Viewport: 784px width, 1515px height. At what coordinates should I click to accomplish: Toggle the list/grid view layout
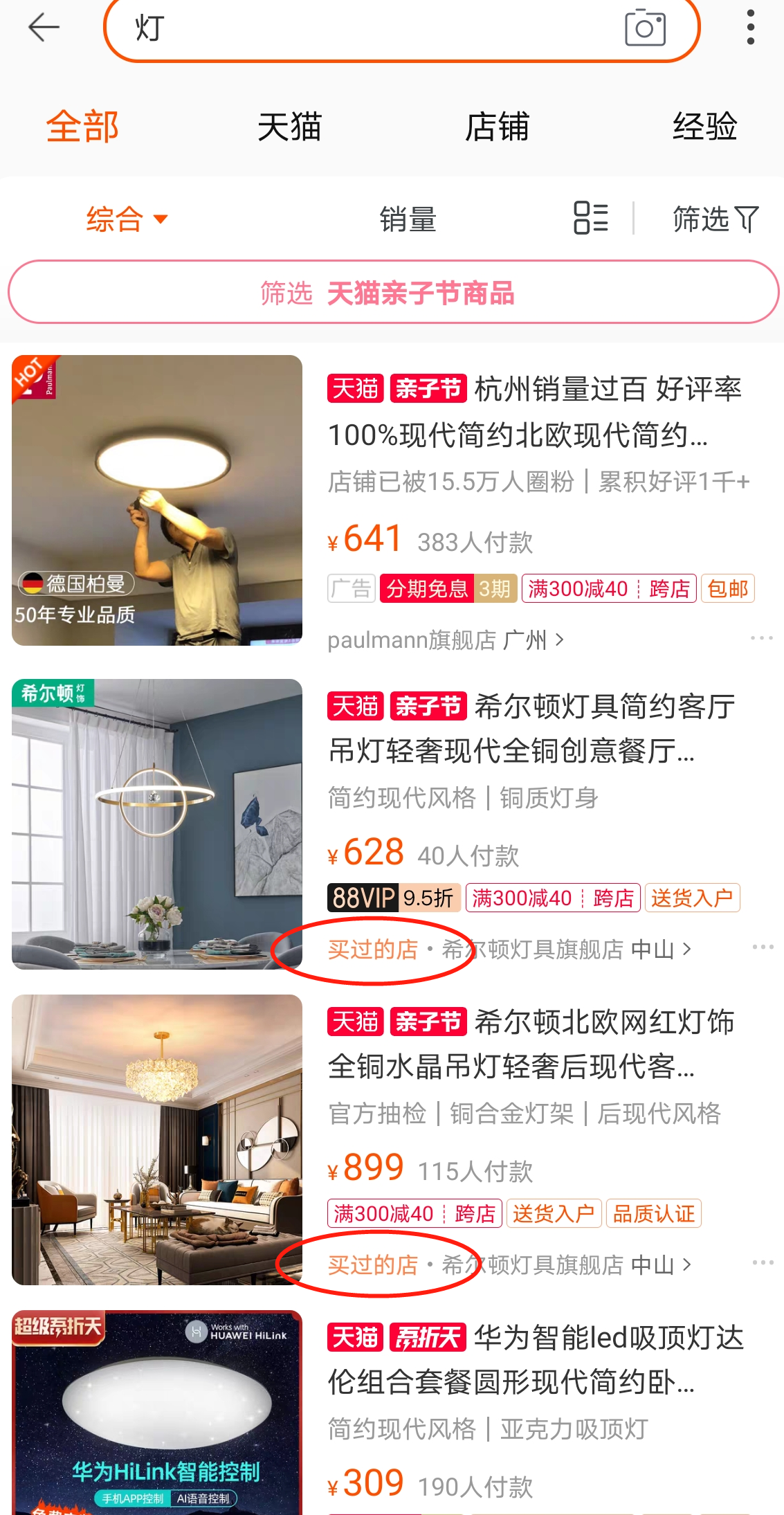coord(591,218)
